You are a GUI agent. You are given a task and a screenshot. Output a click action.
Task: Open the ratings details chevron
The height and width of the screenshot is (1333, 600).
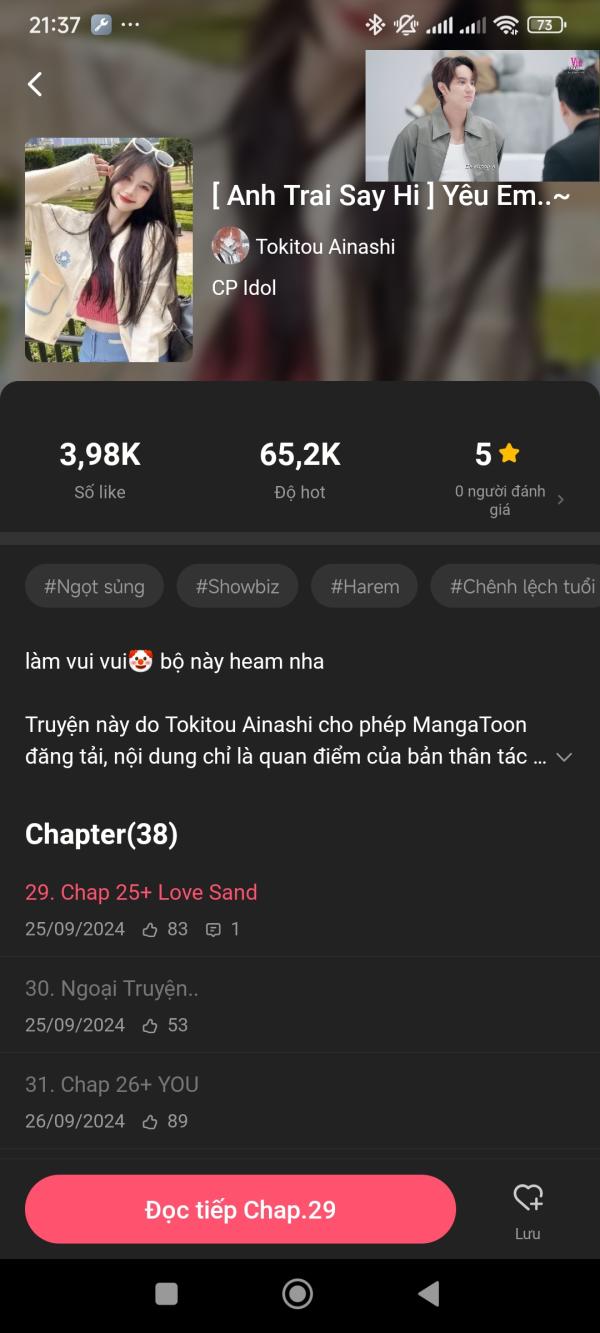560,499
